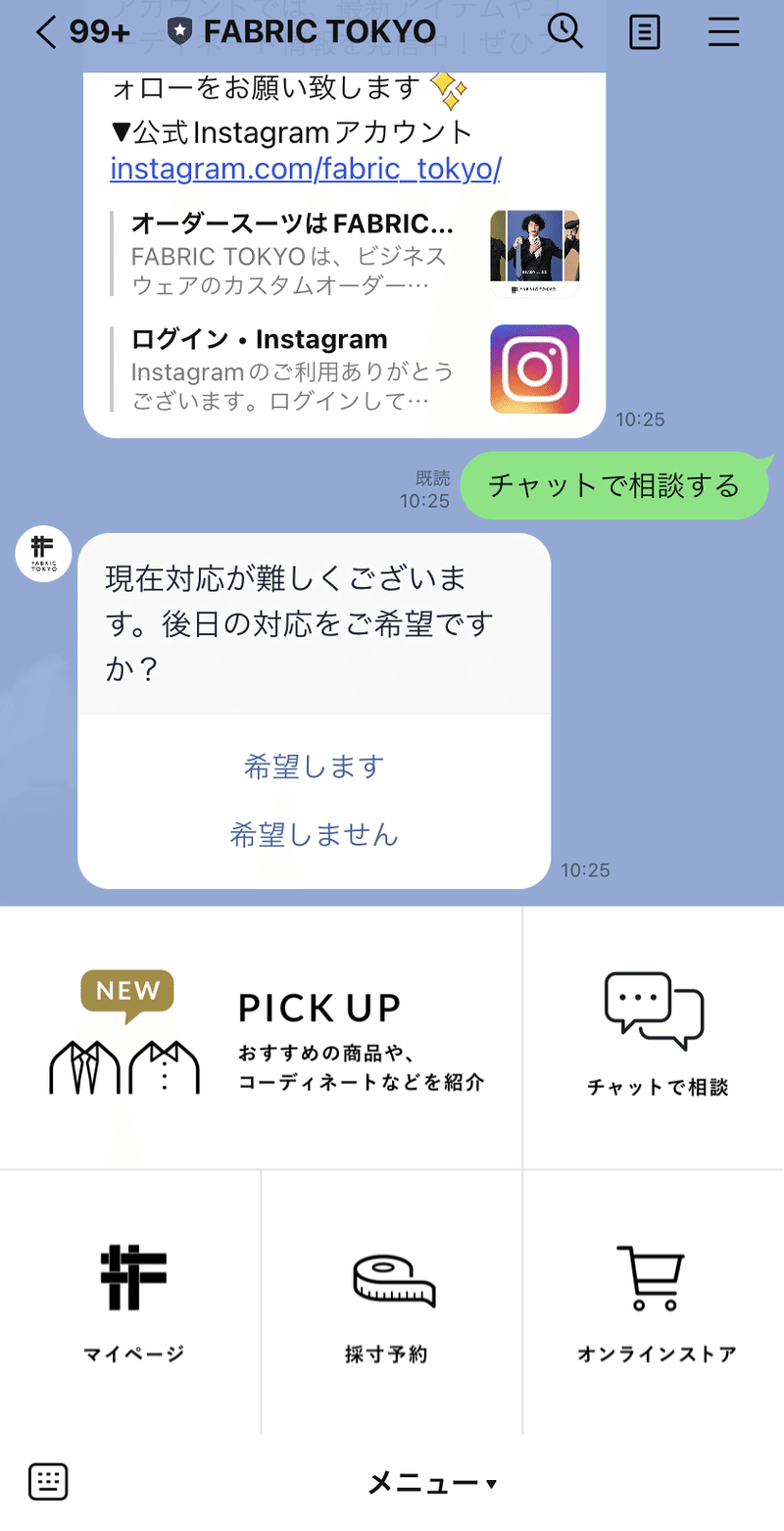Screen dimensions: 784x1531
Task: Open 採寸予約 booking tile
Action: [392, 1302]
